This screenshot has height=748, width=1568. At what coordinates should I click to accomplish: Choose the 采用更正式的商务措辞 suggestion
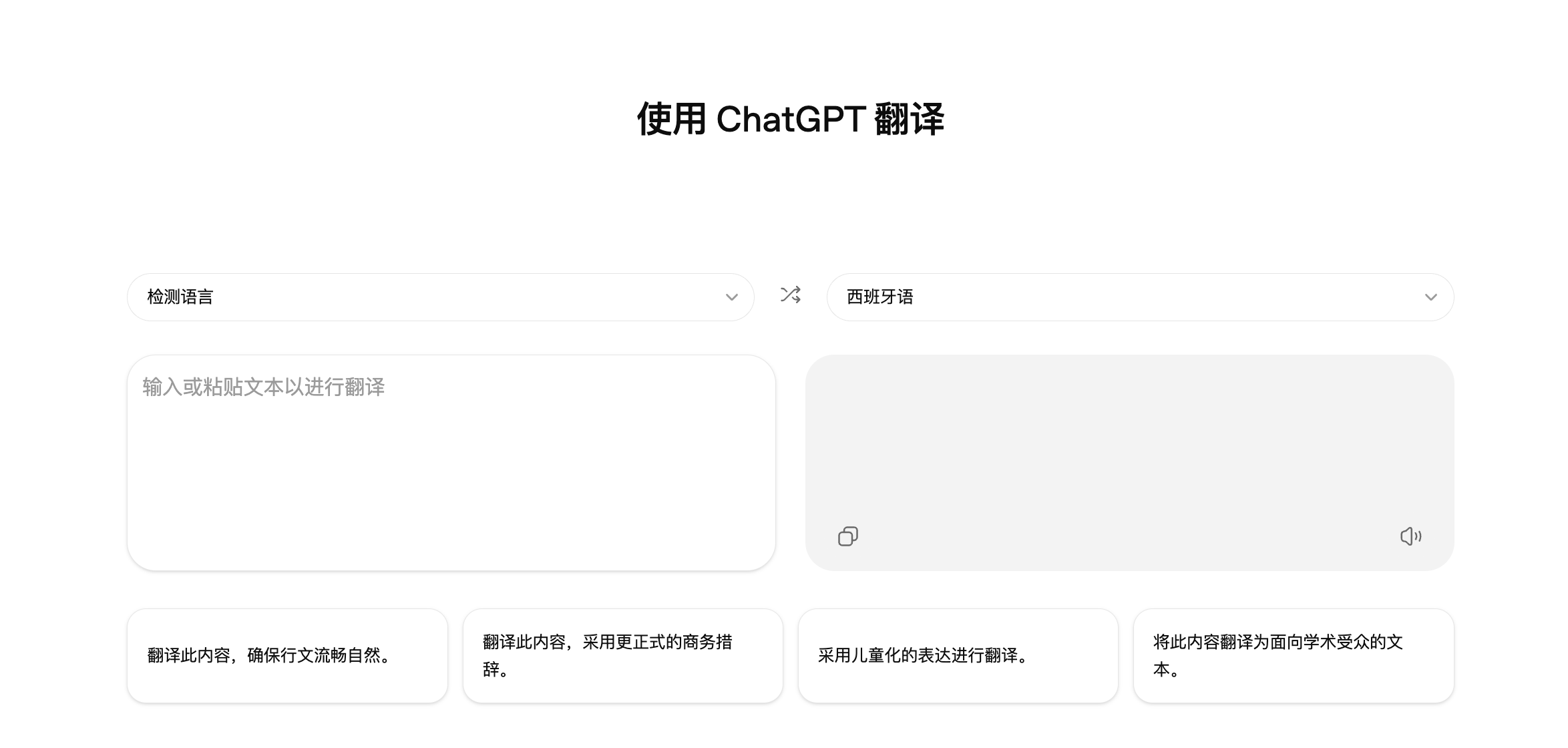tap(622, 655)
